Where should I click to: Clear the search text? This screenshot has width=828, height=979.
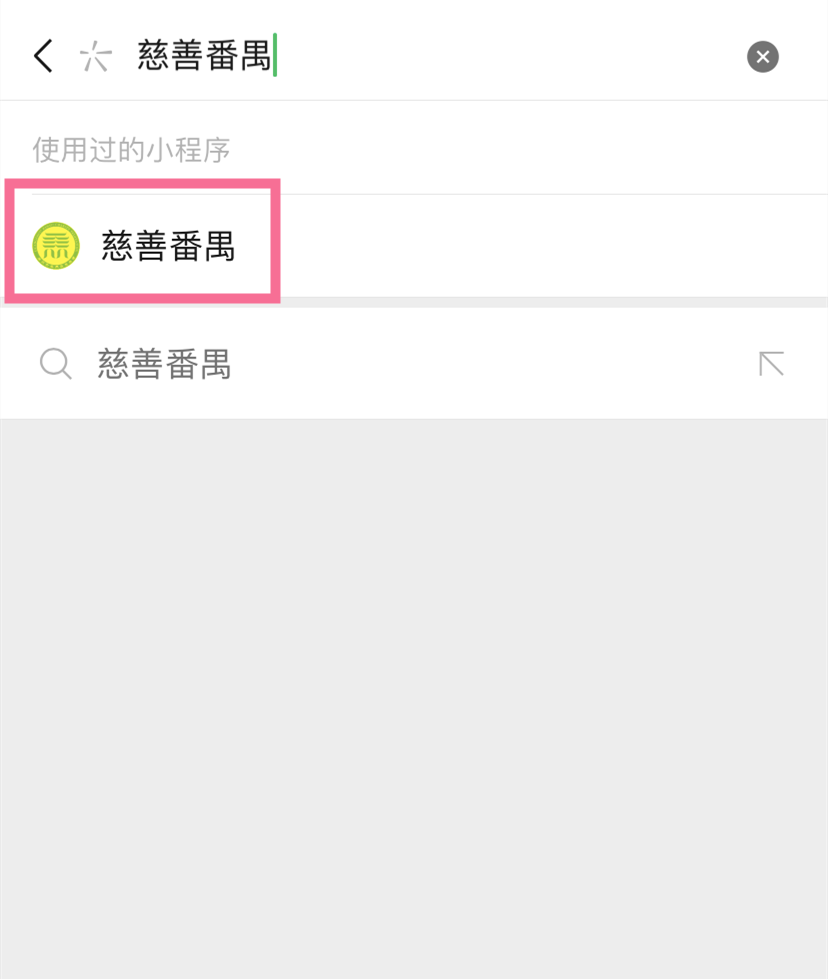point(762,56)
